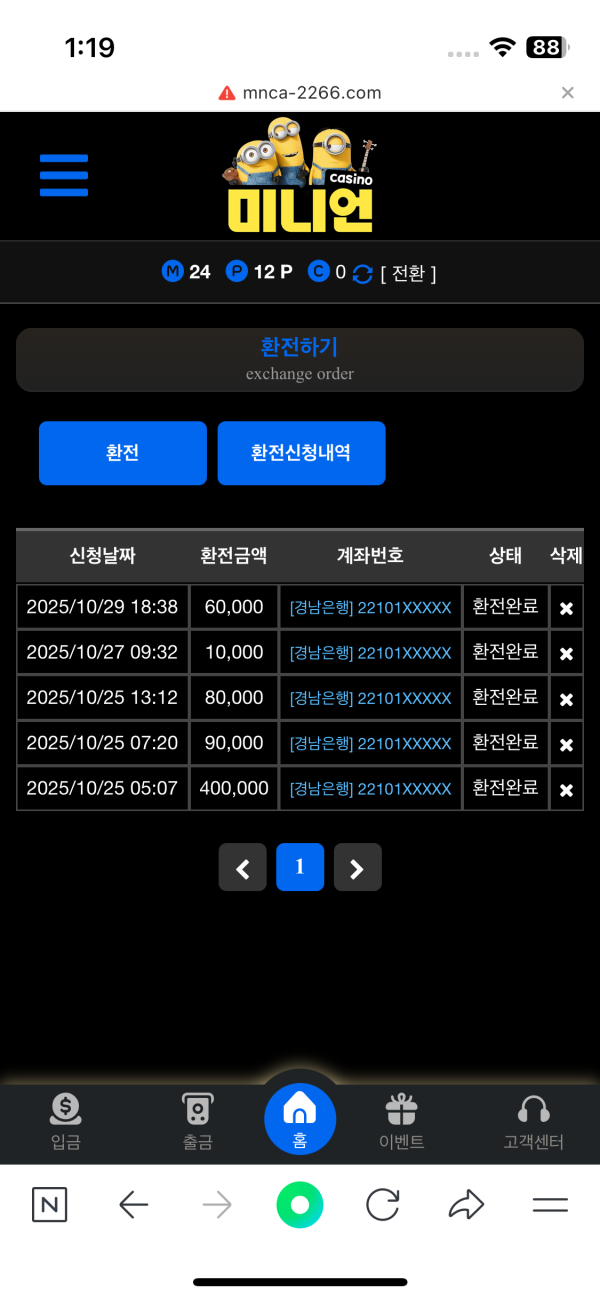Go to the next page arrow
Screen dimensions: 600x1299
357,868
